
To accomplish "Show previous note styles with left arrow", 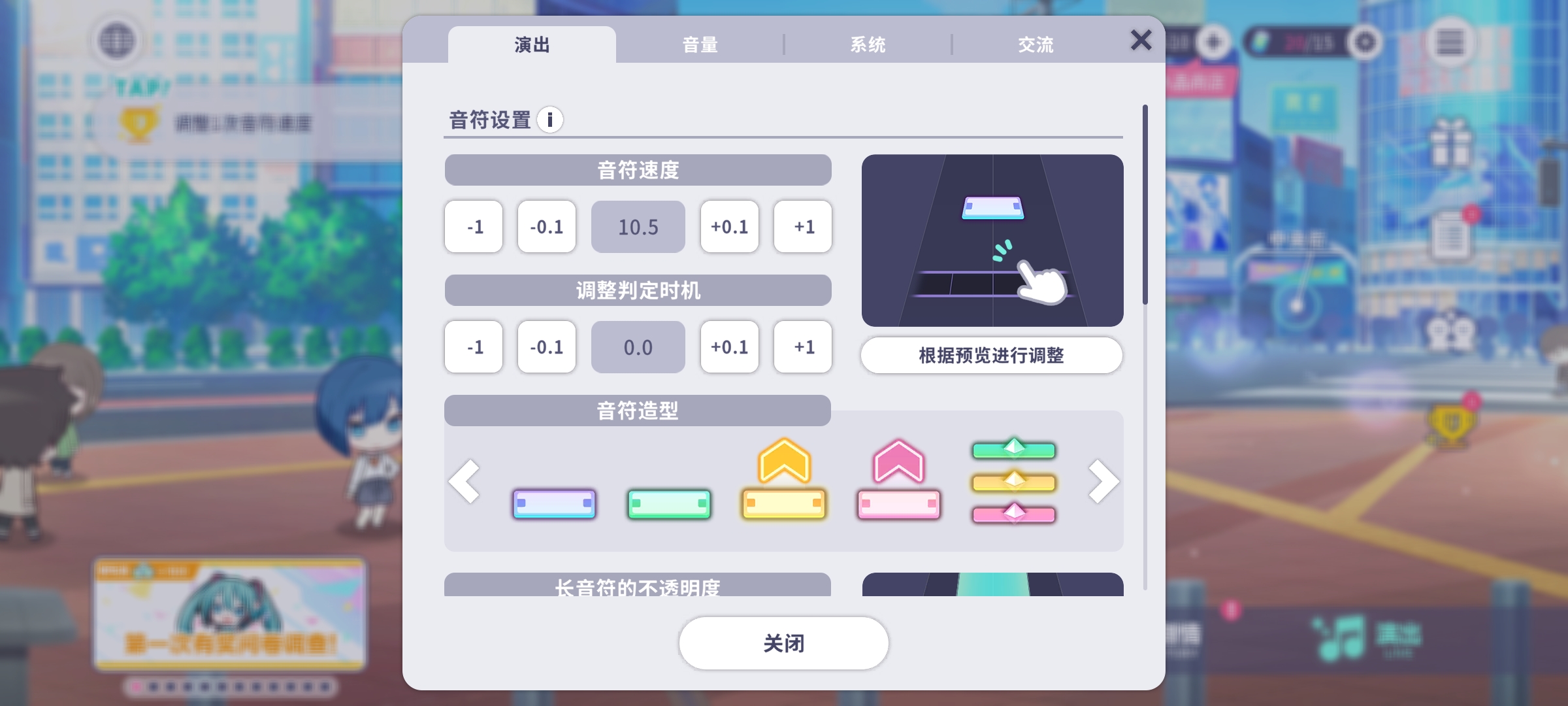I will tap(465, 482).
